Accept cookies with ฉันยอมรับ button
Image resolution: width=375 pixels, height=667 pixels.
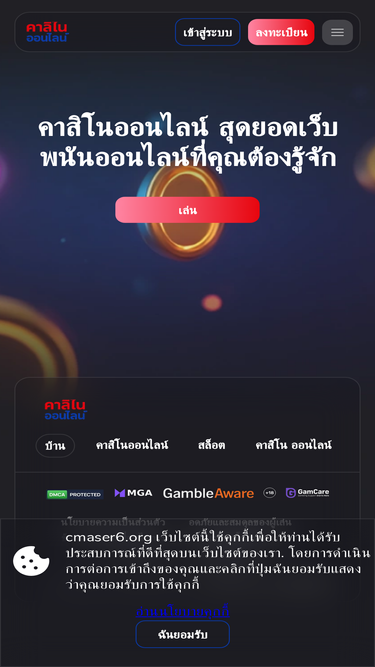pyautogui.click(x=183, y=634)
